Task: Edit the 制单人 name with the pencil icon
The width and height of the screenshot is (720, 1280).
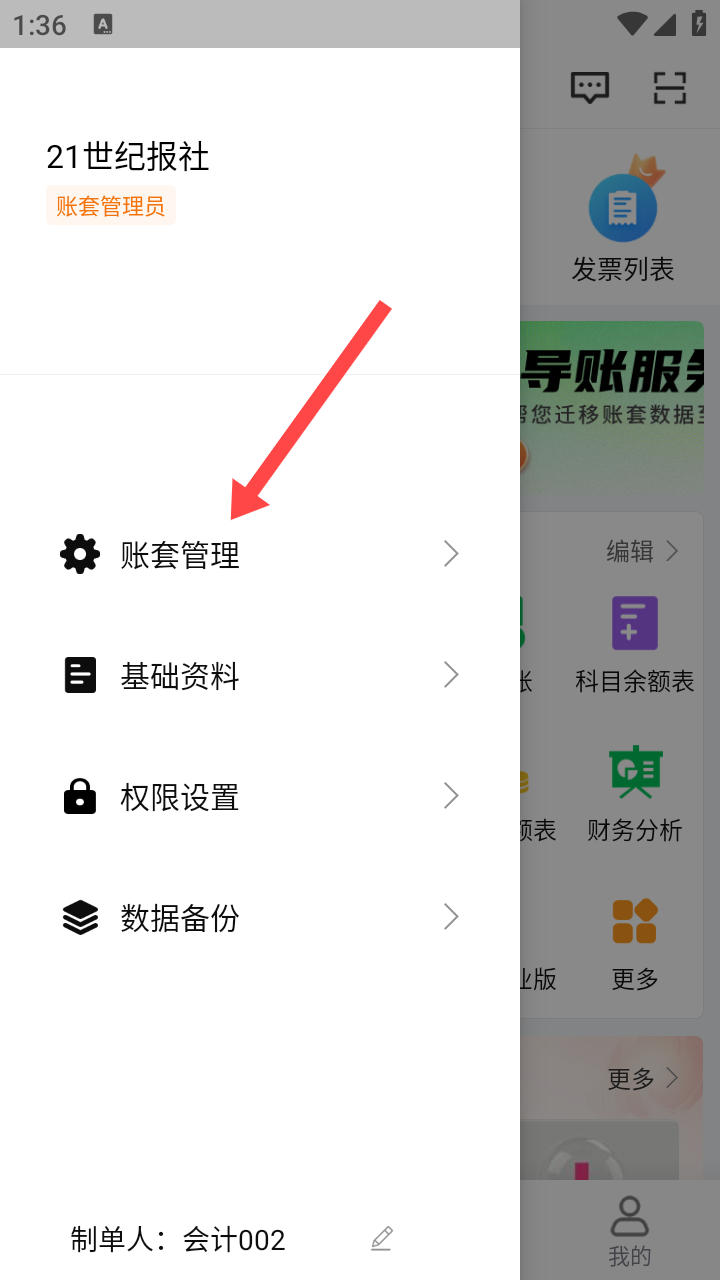Action: coord(381,1238)
